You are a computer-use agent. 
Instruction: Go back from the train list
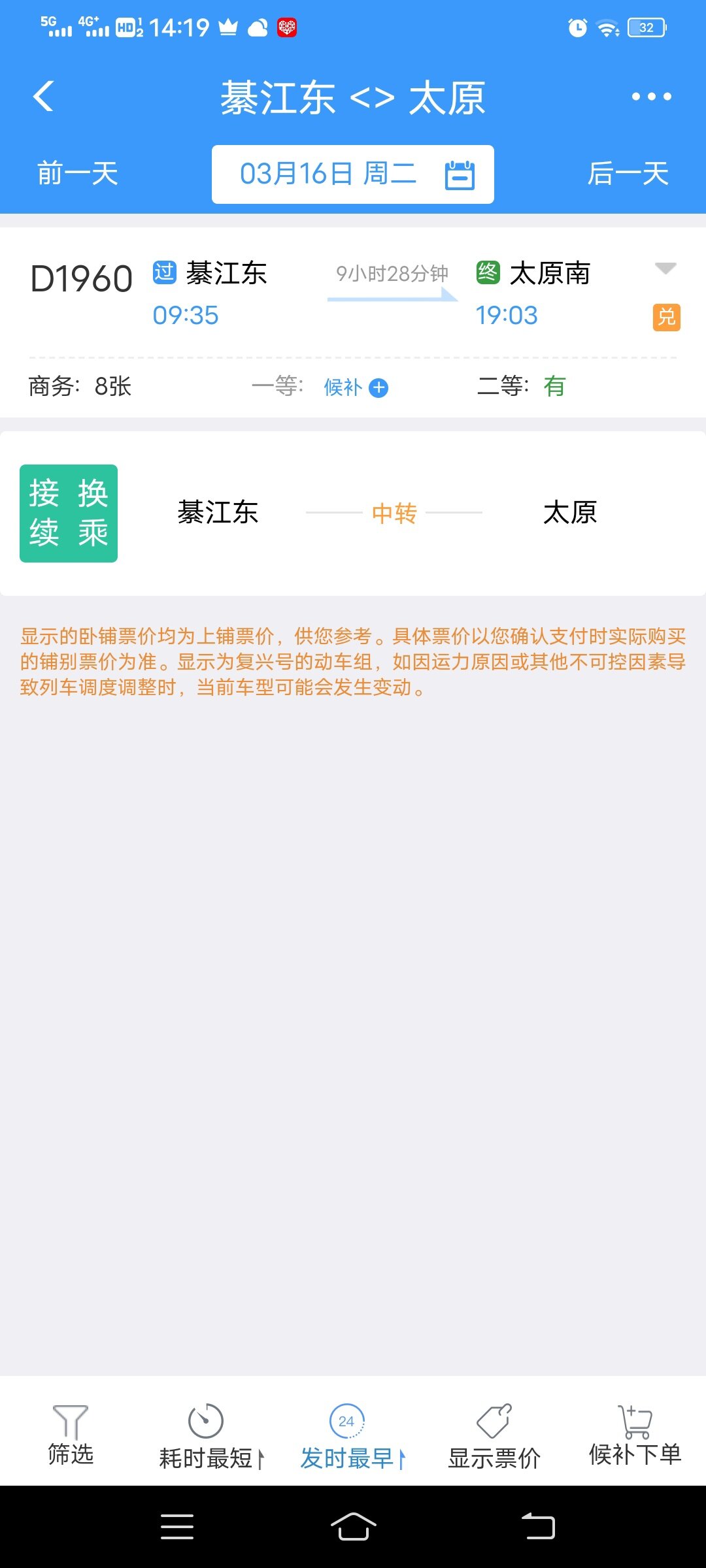[44, 97]
